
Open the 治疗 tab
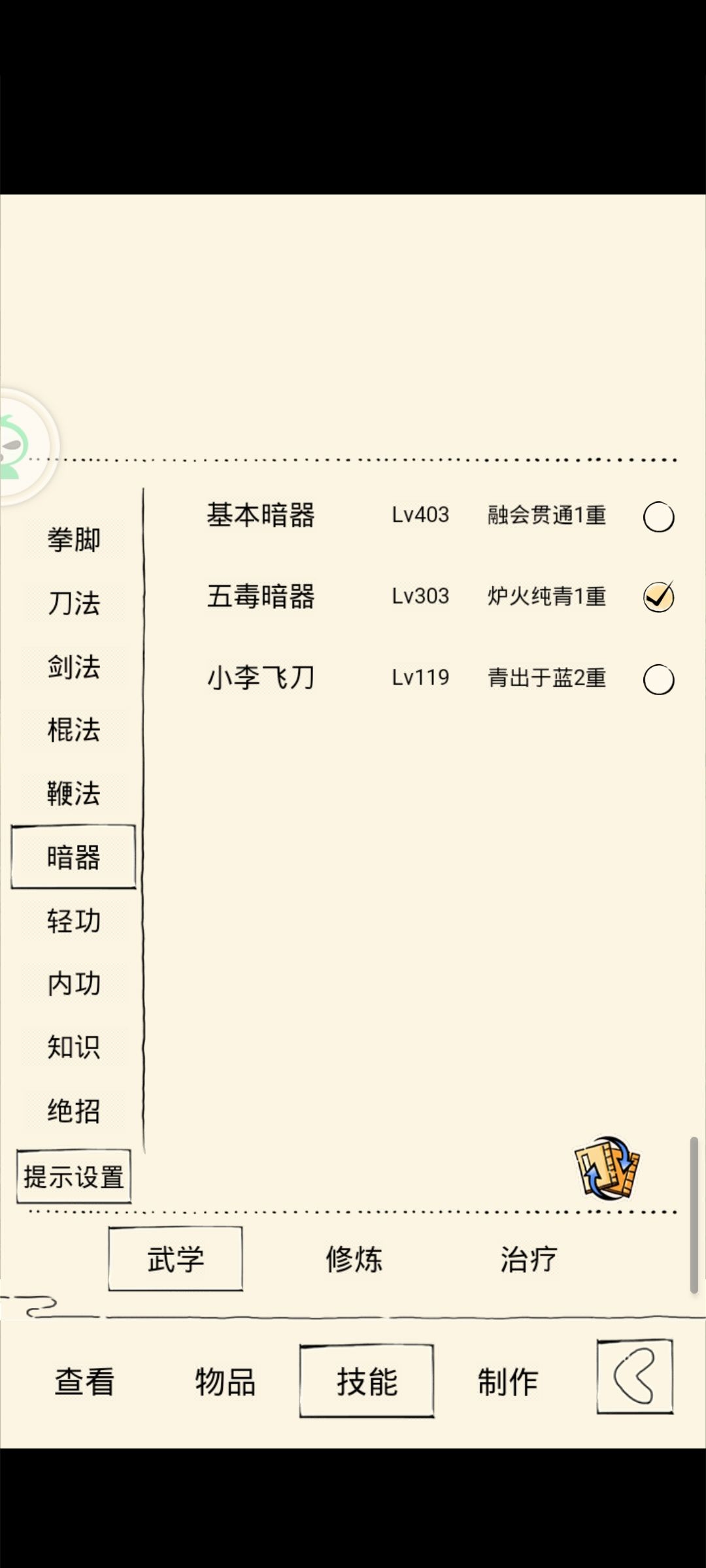(x=528, y=1260)
